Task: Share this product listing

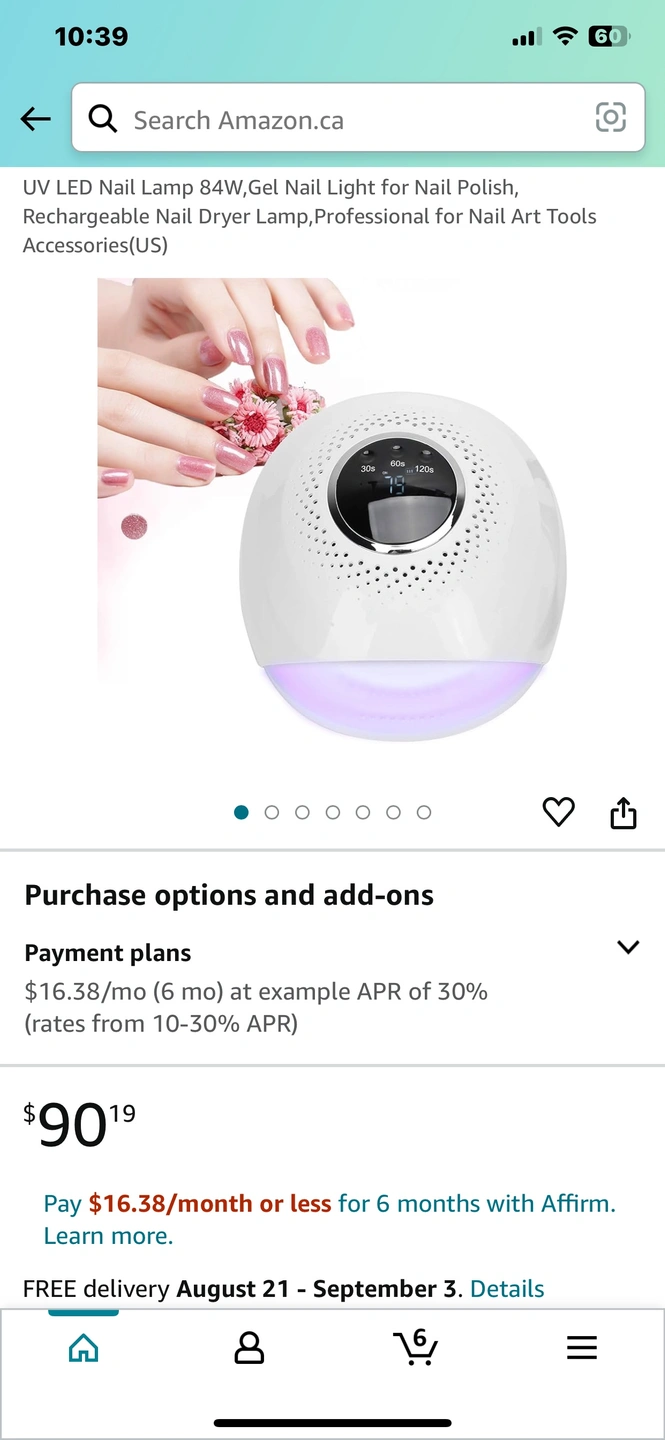Action: point(623,812)
